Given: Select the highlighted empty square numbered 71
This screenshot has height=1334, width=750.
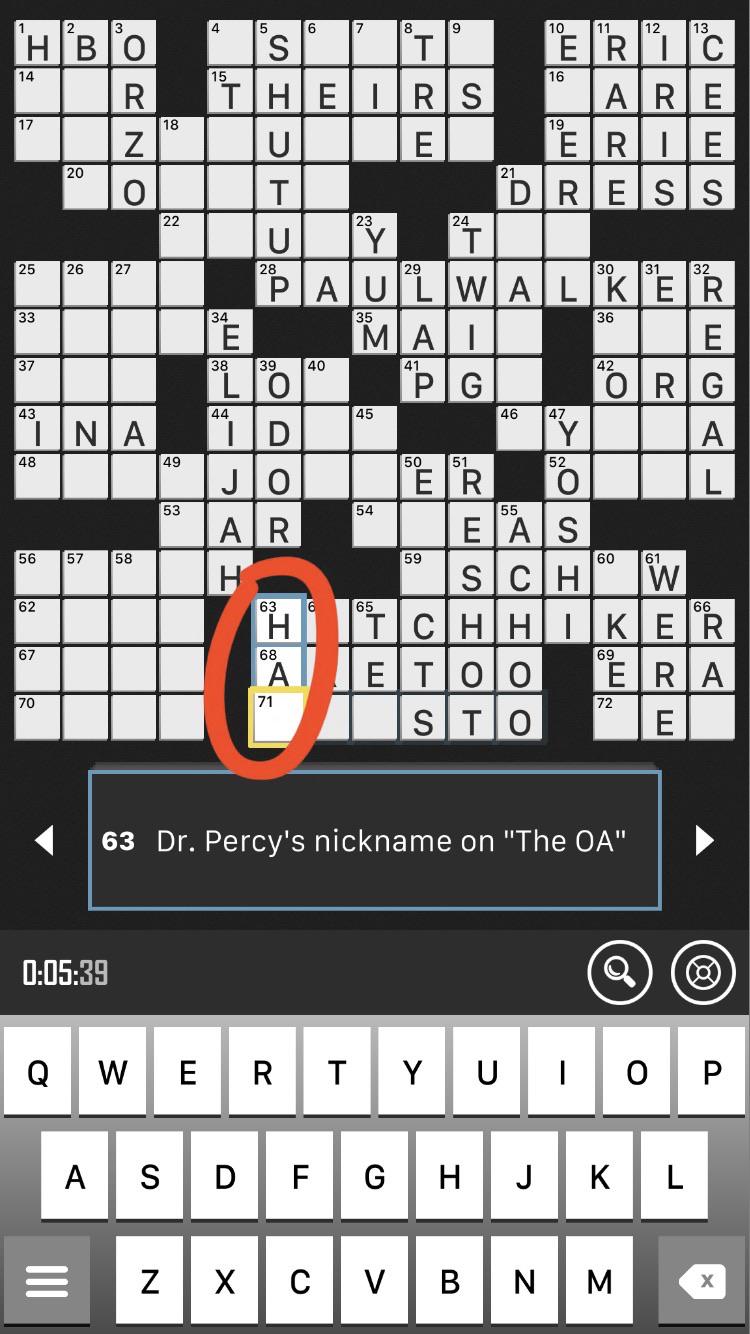Looking at the screenshot, I should pos(279,717).
